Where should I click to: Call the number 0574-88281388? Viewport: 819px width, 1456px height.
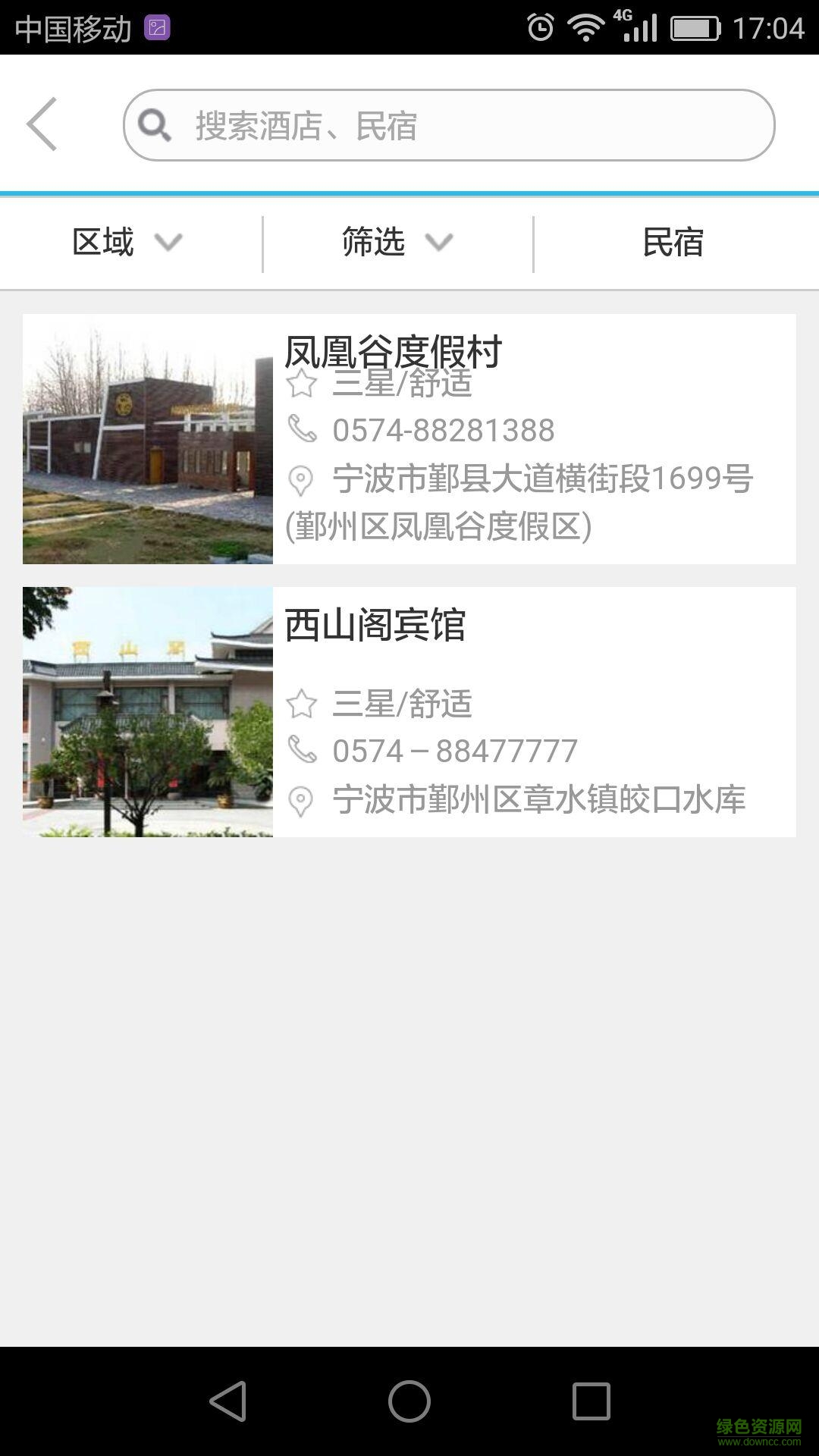[444, 431]
